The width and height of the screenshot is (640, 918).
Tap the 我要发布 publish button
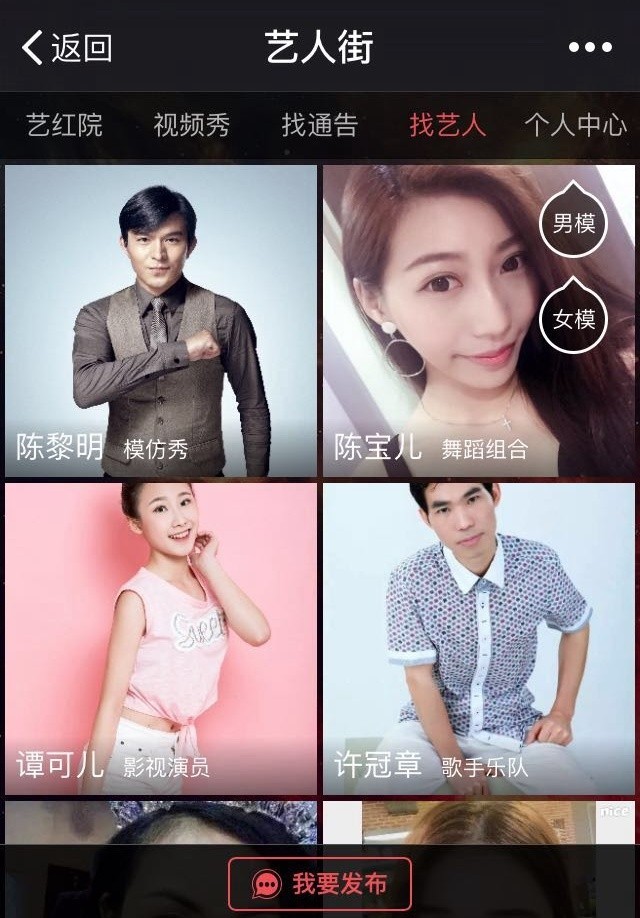(x=320, y=884)
